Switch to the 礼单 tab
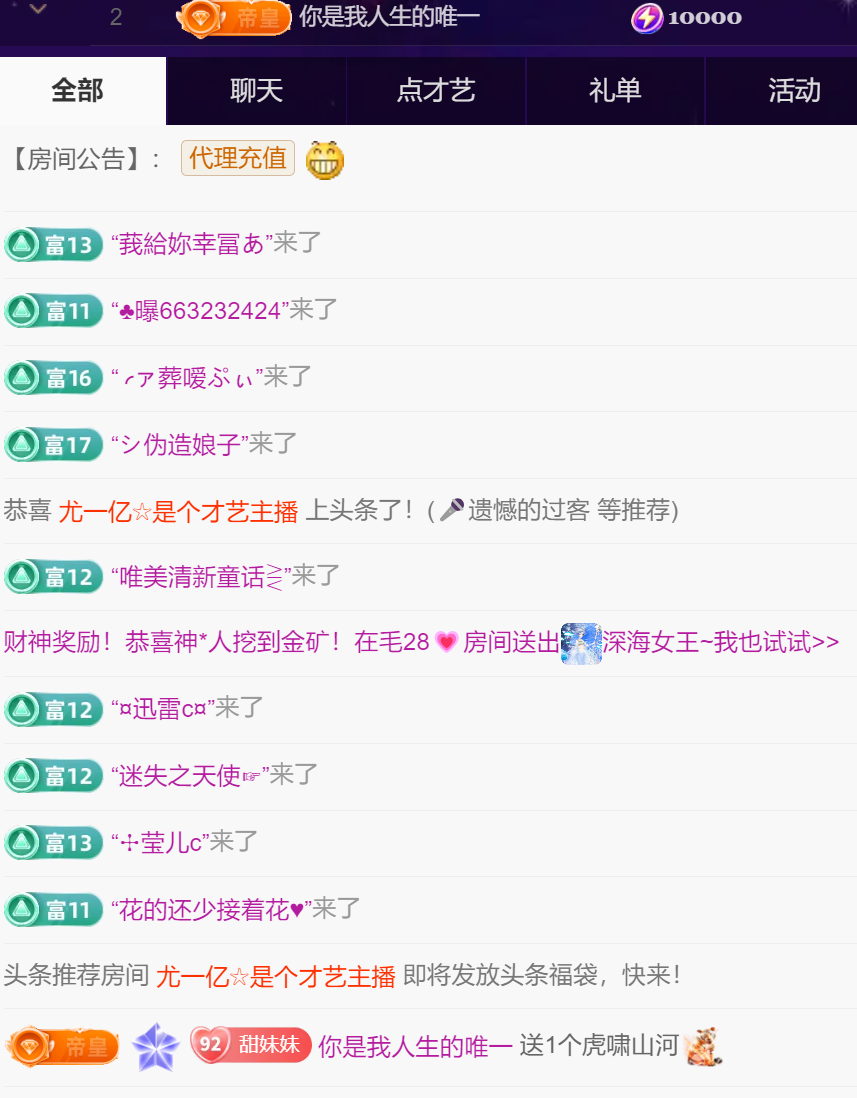Screen dimensions: 857x1098 tap(615, 90)
